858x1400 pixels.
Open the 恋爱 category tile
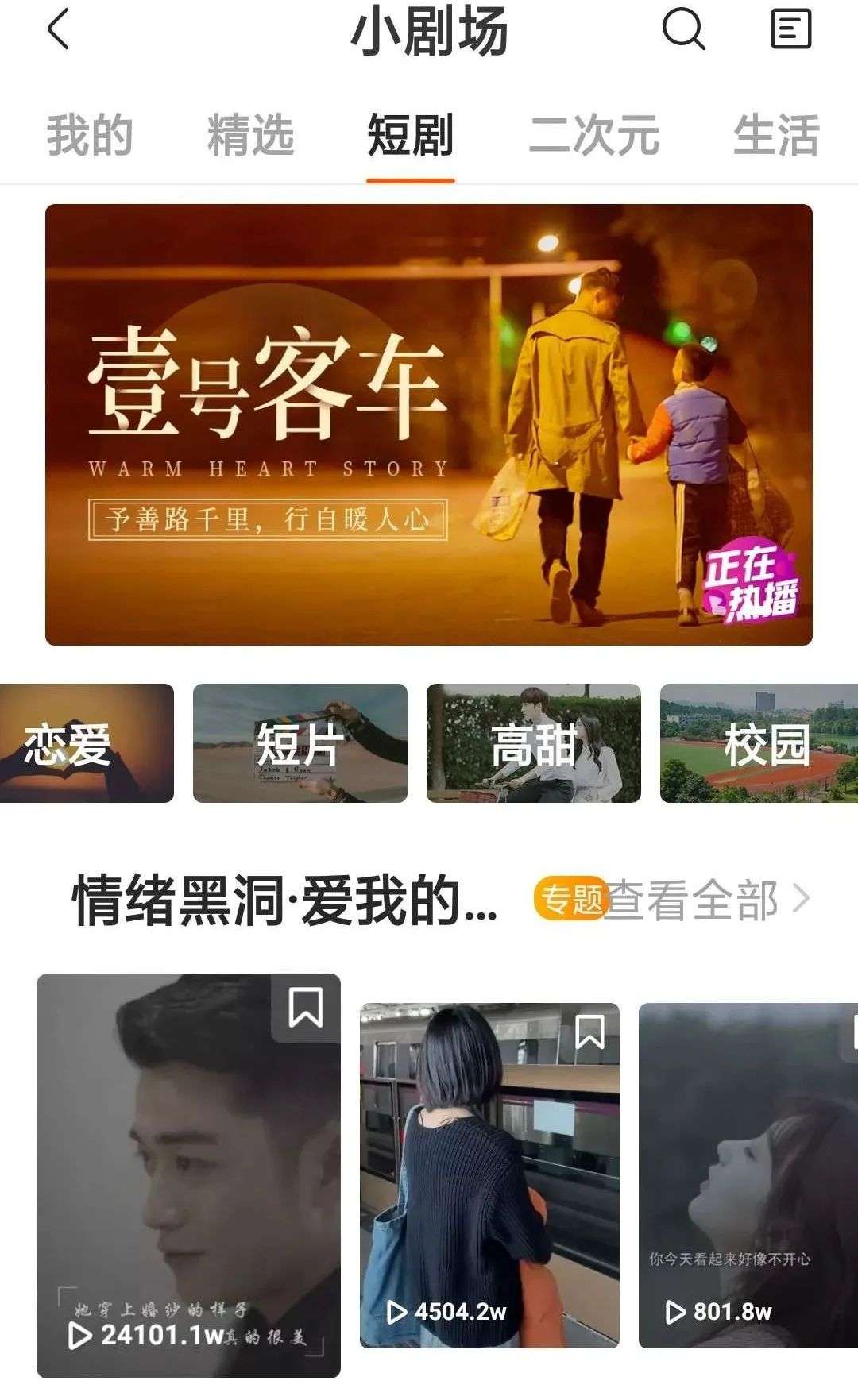86,743
